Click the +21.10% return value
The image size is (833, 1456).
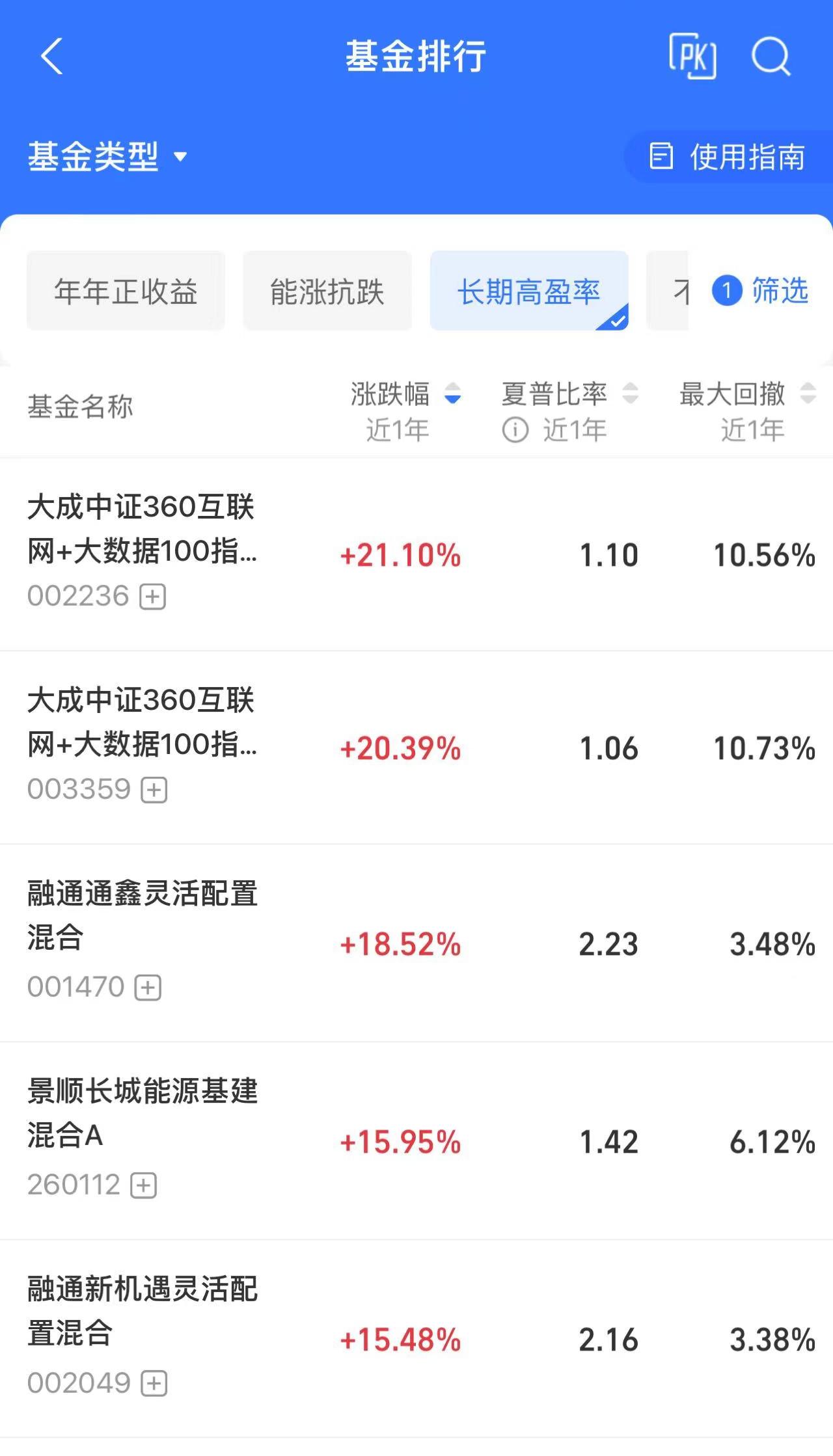pos(401,556)
